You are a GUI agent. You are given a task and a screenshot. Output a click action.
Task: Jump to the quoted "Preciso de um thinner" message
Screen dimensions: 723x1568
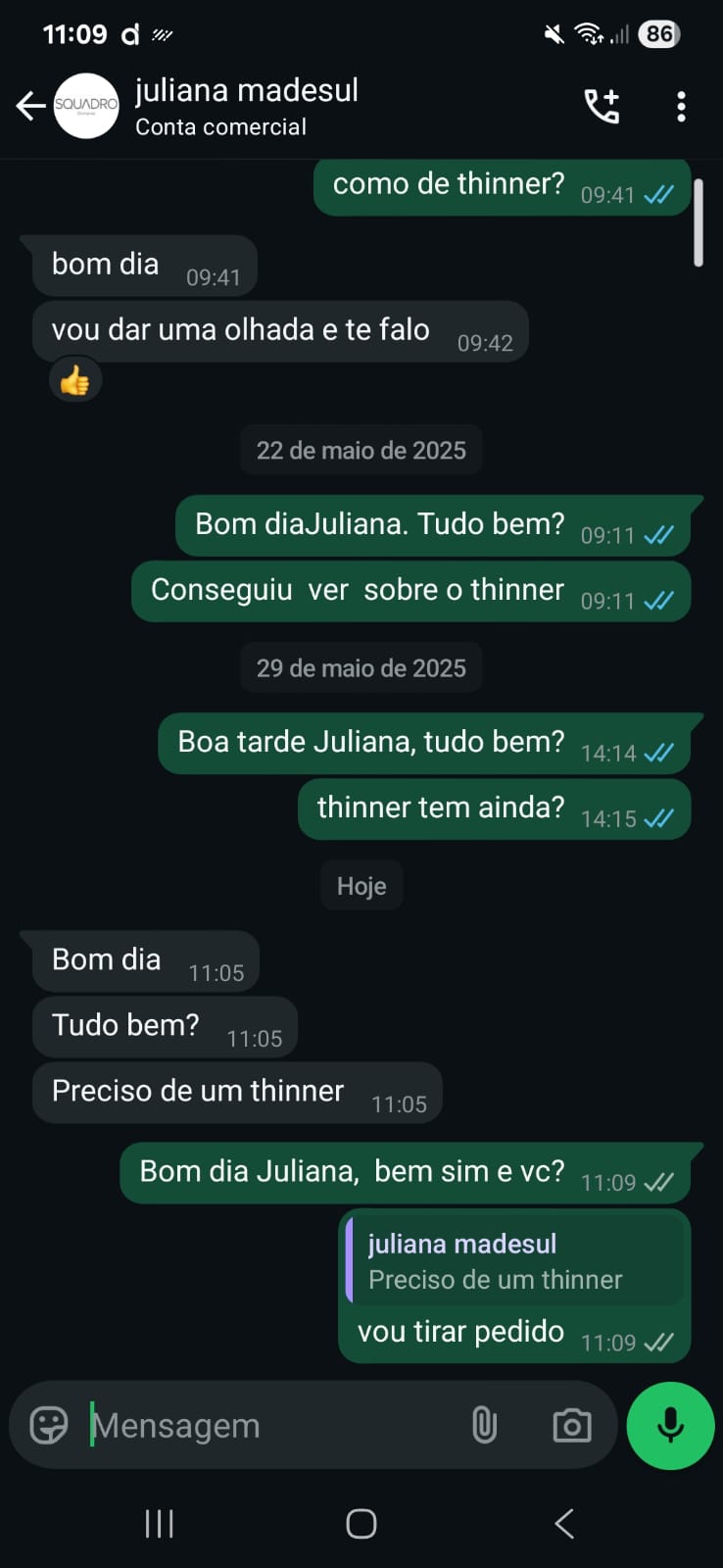click(514, 1262)
